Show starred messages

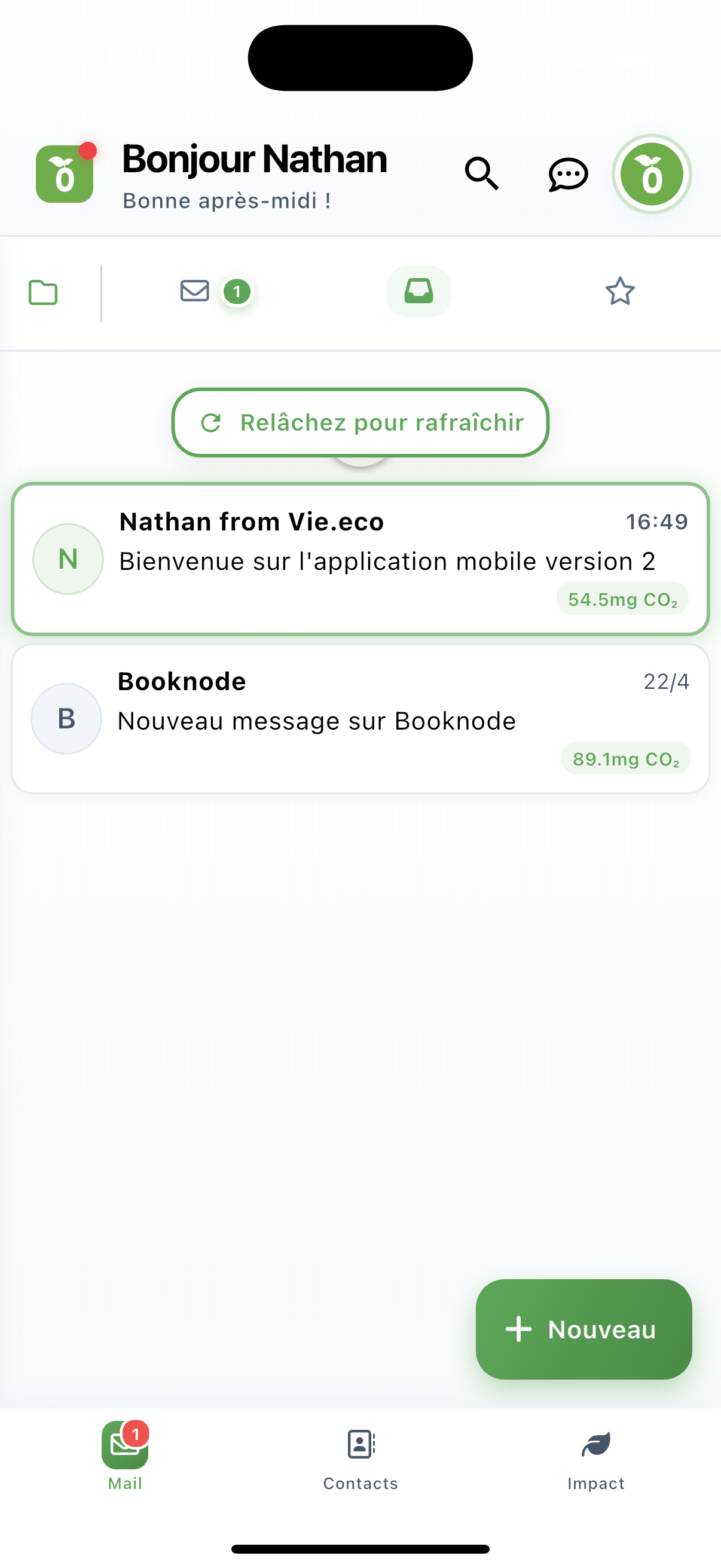pyautogui.click(x=619, y=292)
